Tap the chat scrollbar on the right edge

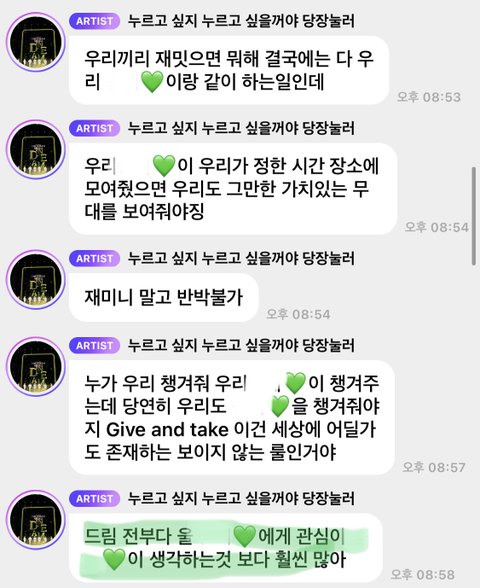click(474, 217)
